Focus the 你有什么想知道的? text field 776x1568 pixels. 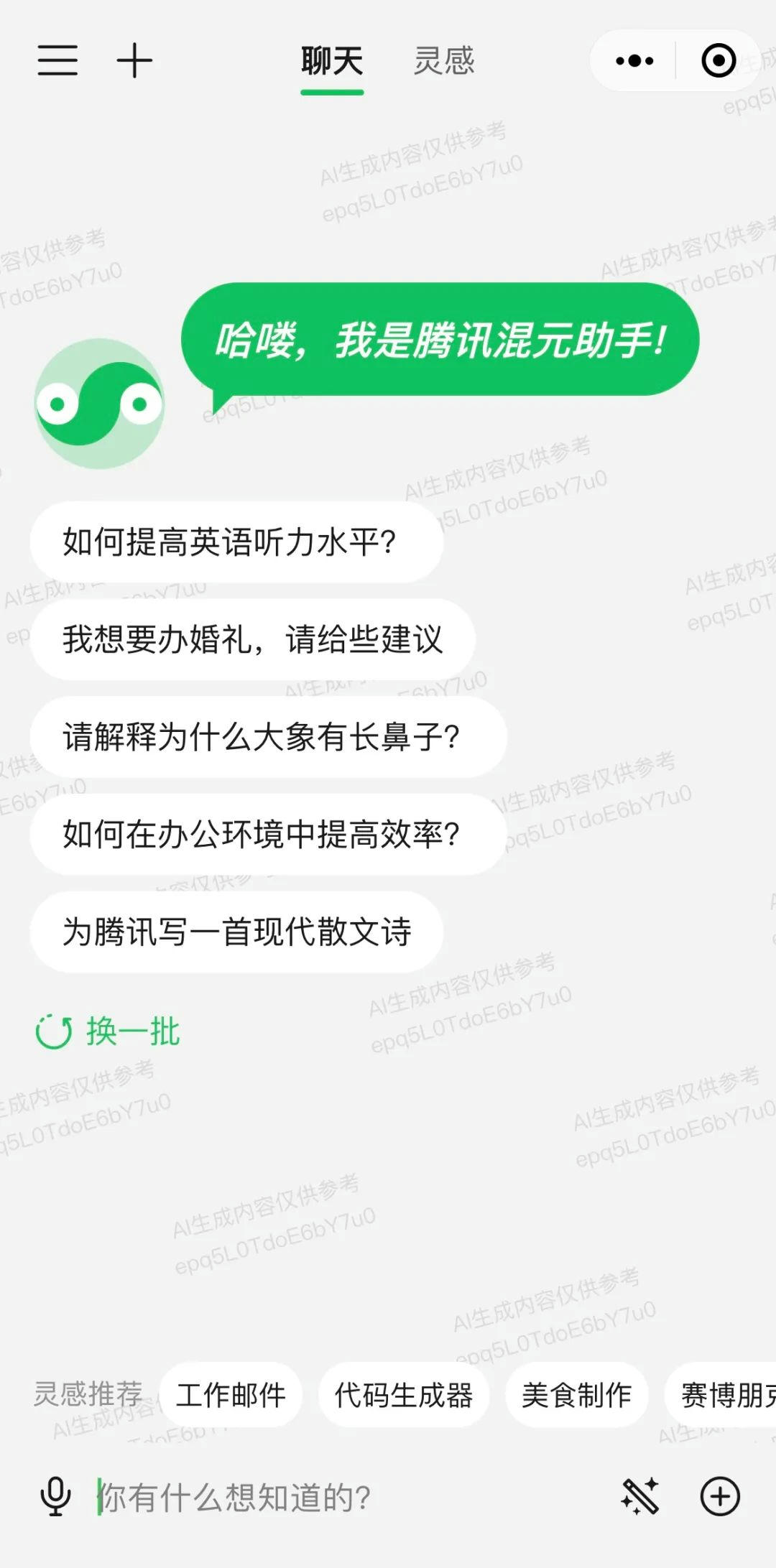[x=345, y=1498]
